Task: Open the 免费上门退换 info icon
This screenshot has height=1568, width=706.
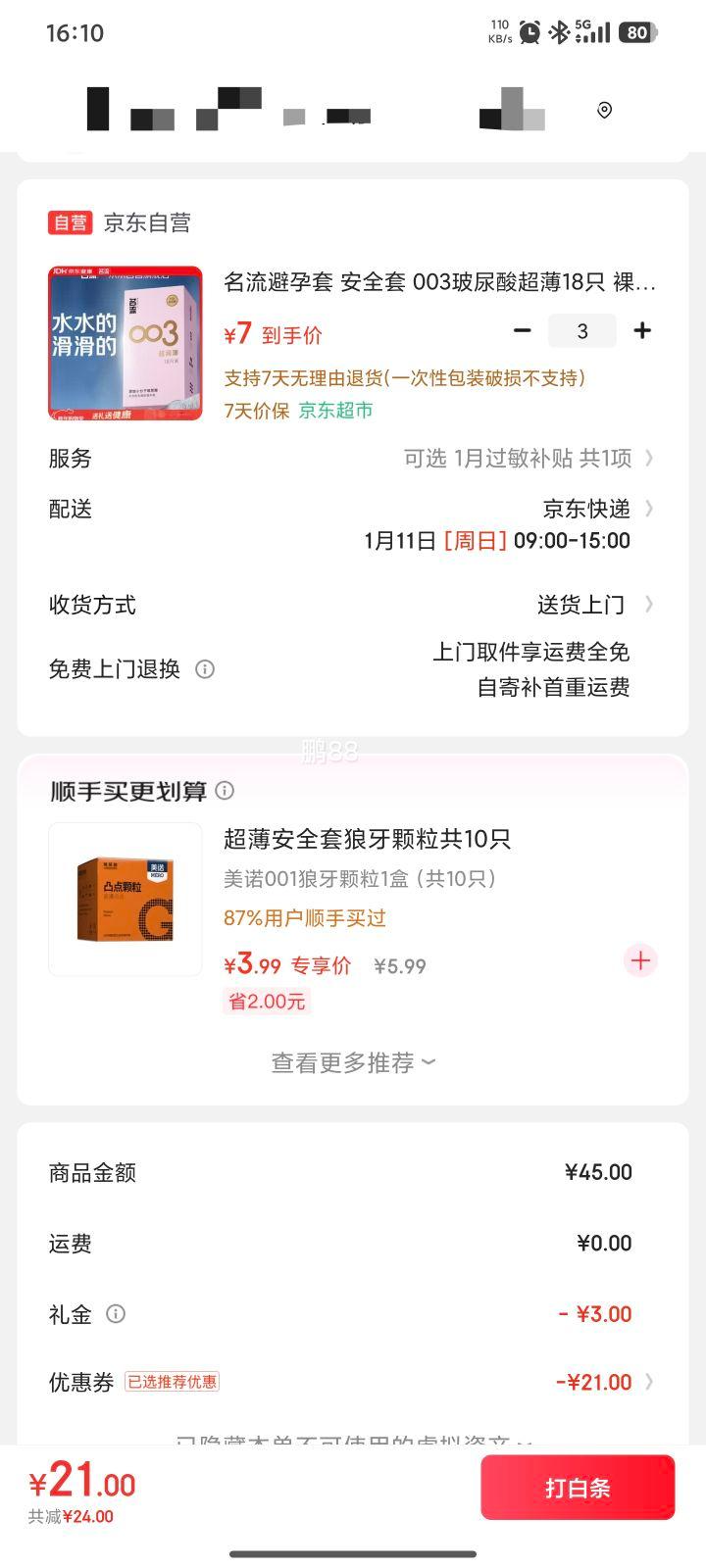Action: pyautogui.click(x=204, y=668)
